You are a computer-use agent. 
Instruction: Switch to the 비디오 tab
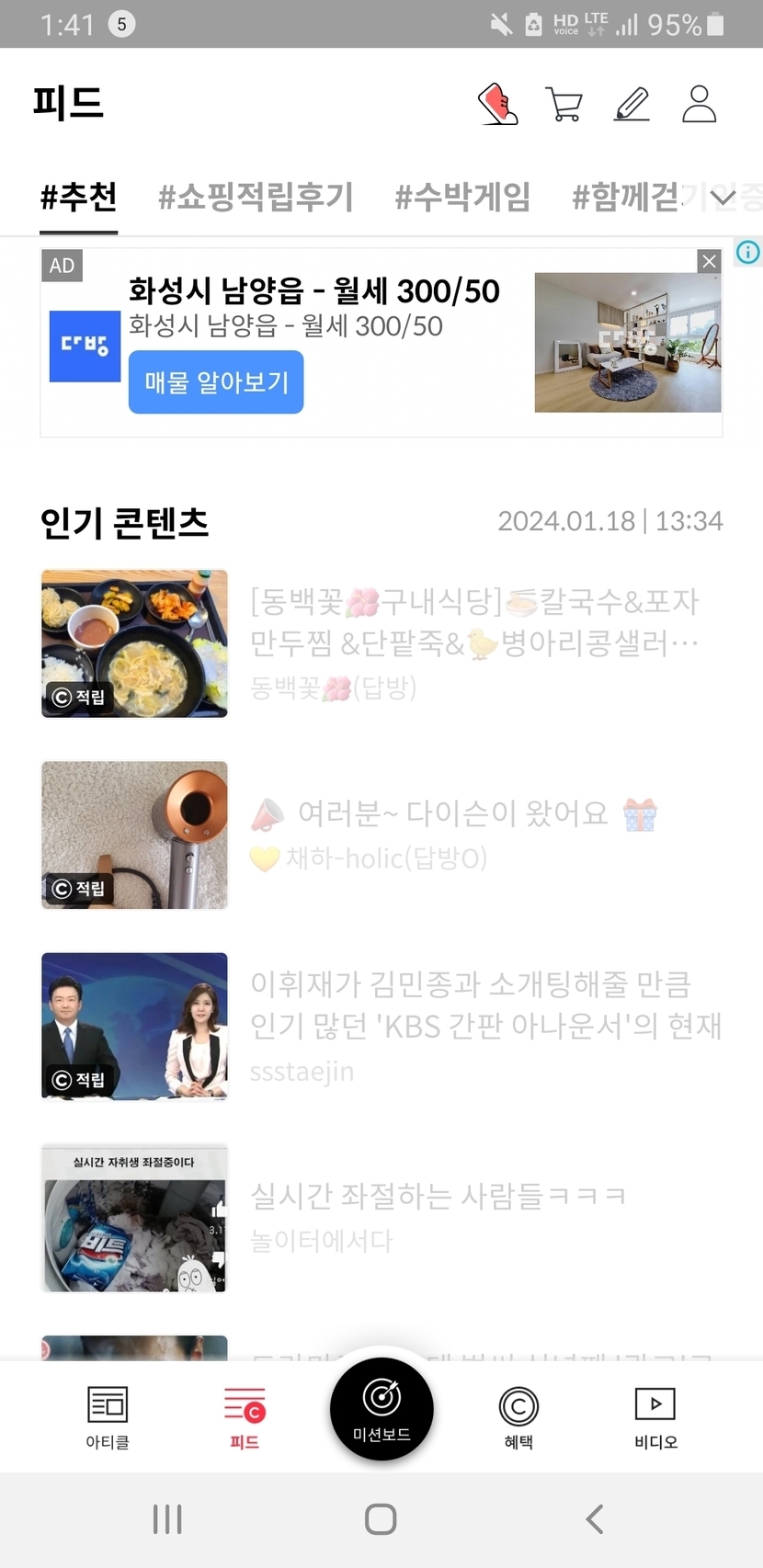tap(655, 1417)
